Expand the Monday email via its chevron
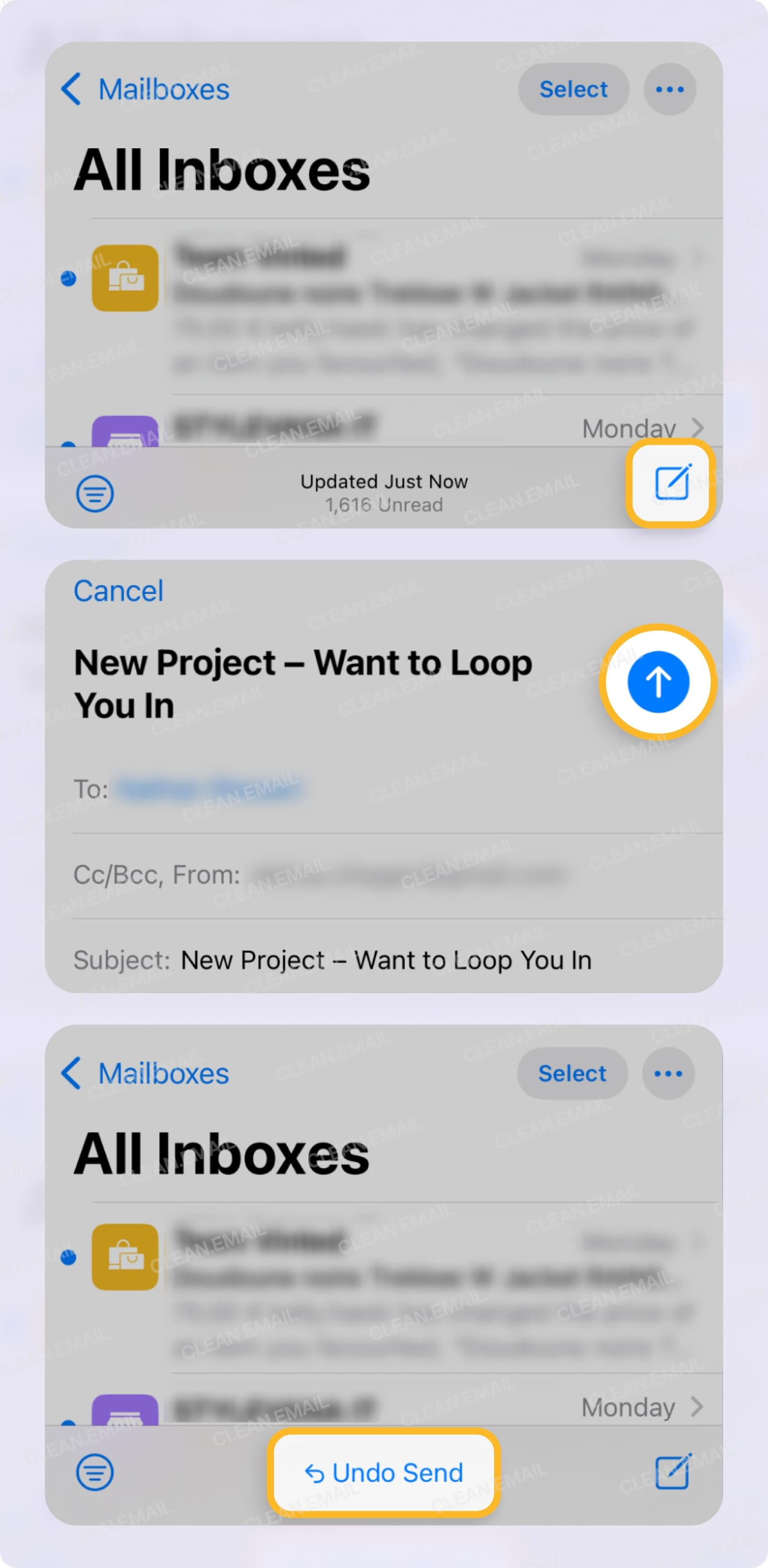 point(698,428)
